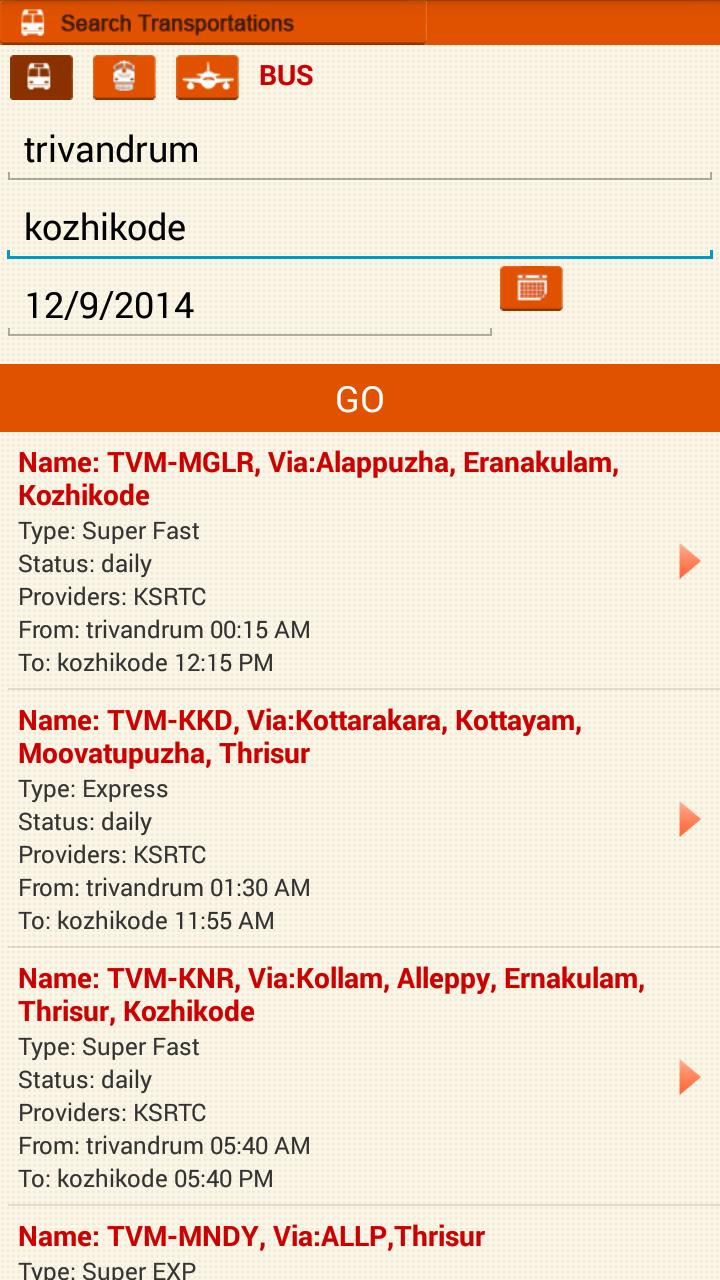Image resolution: width=720 pixels, height=1280 pixels.
Task: Tap GO to search transportations
Action: click(360, 399)
